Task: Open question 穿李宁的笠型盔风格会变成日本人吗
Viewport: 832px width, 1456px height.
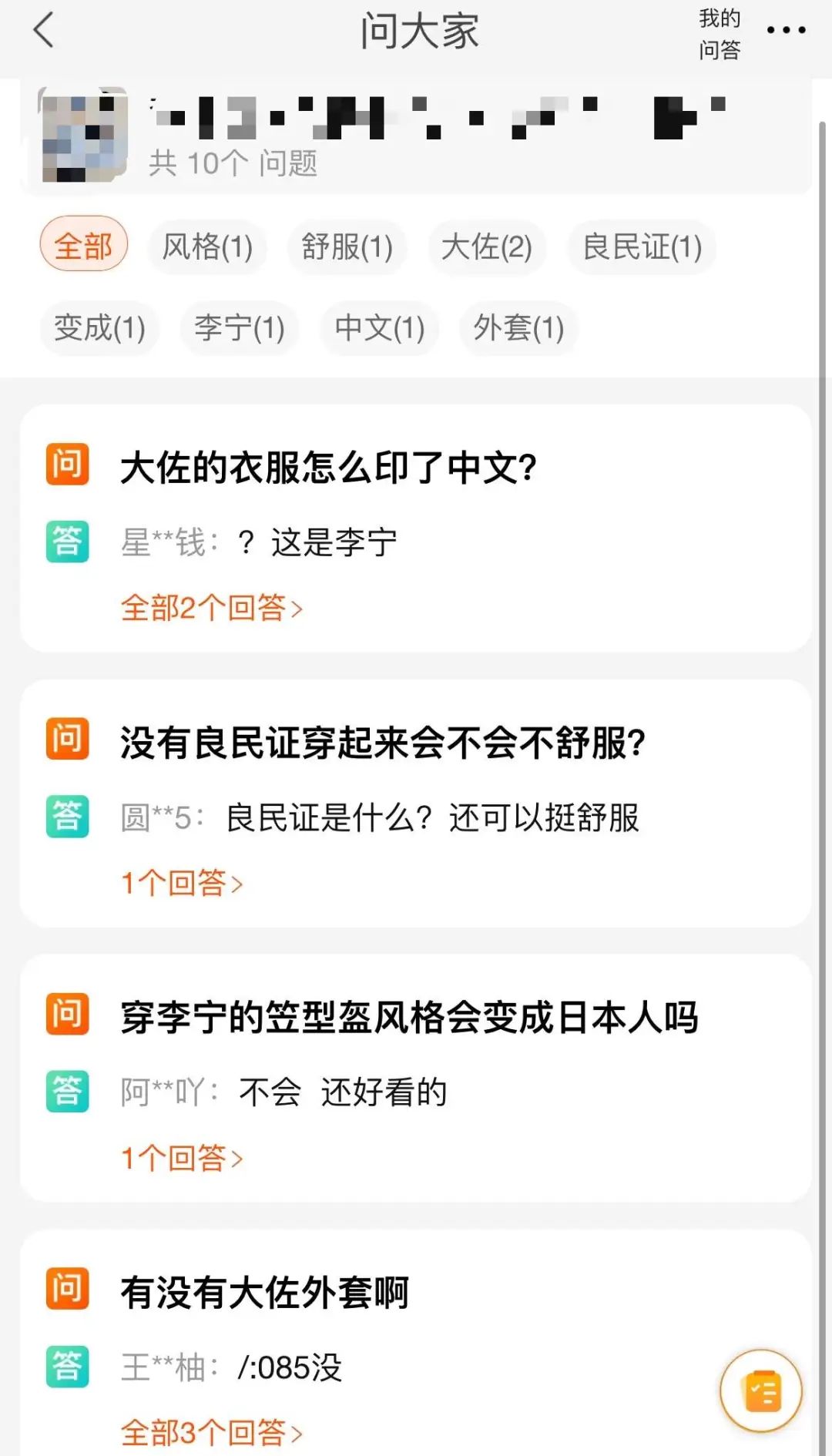Action: tap(409, 1017)
